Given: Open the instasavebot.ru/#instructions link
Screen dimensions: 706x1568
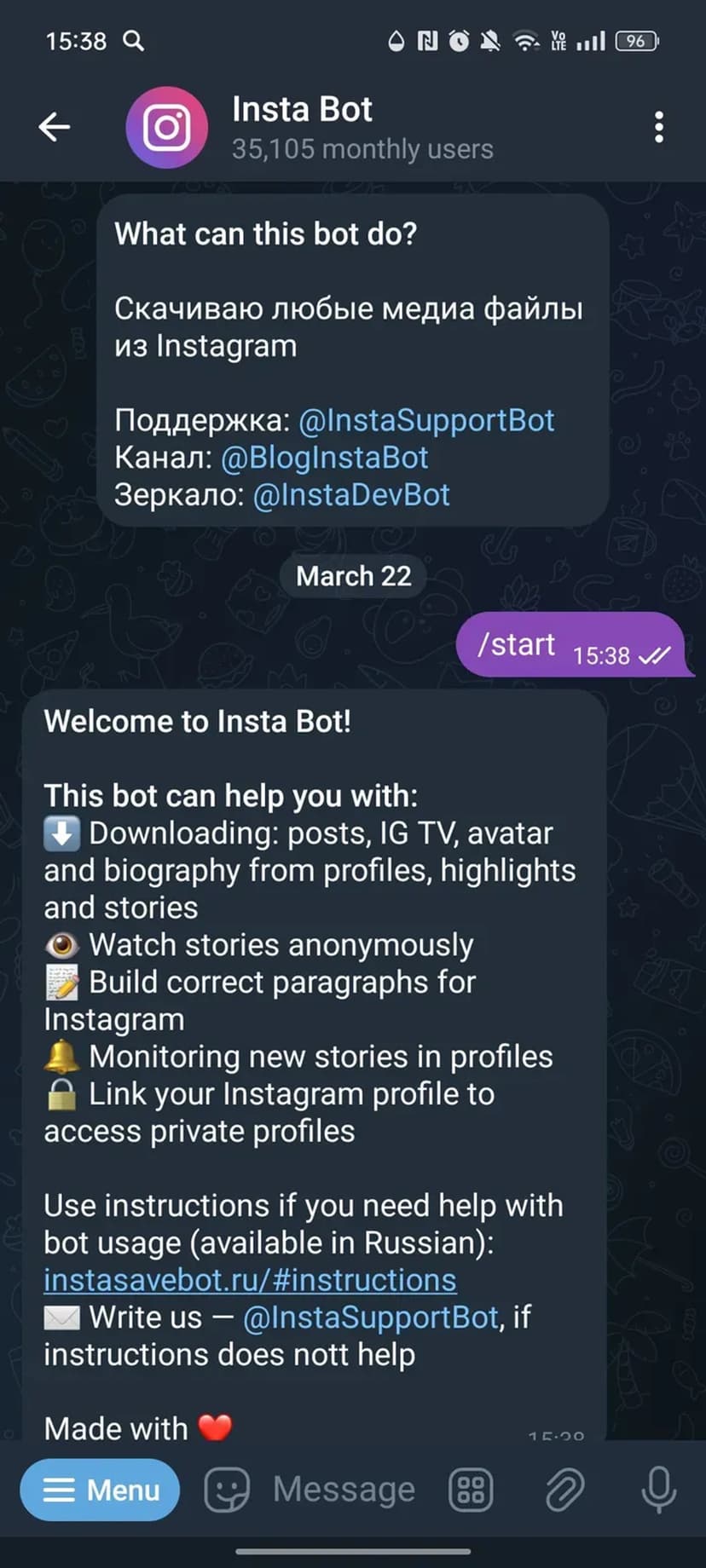Looking at the screenshot, I should (250, 1280).
